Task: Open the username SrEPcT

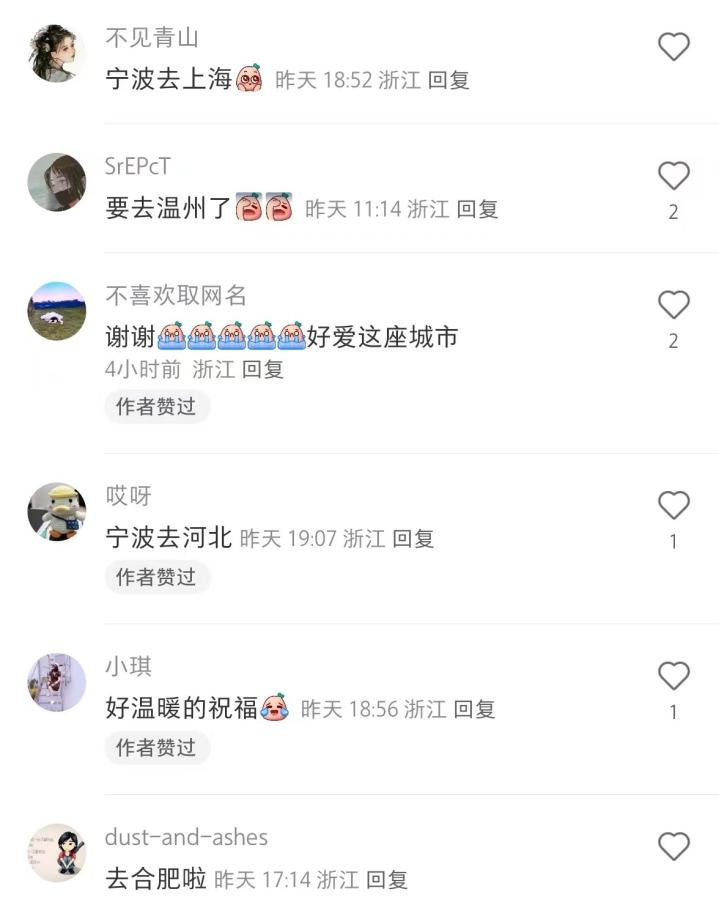Action: pyautogui.click(x=138, y=167)
